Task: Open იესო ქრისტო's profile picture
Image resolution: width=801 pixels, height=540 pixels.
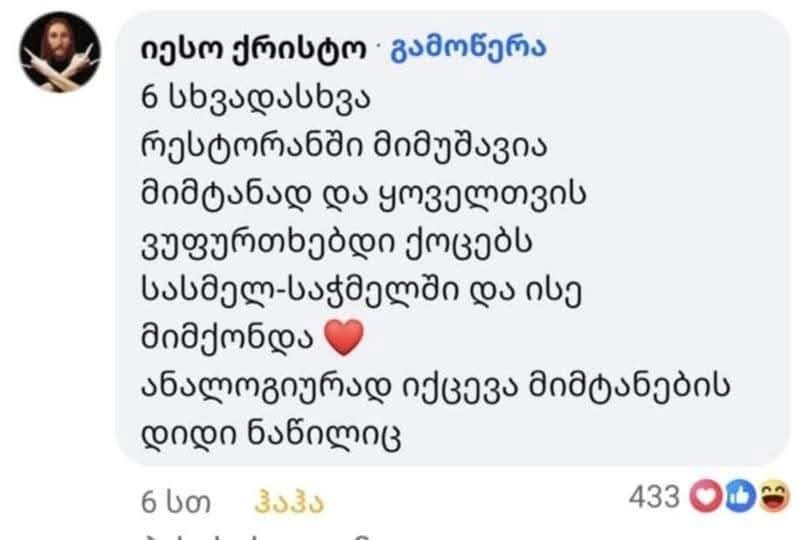Action: tap(60, 53)
